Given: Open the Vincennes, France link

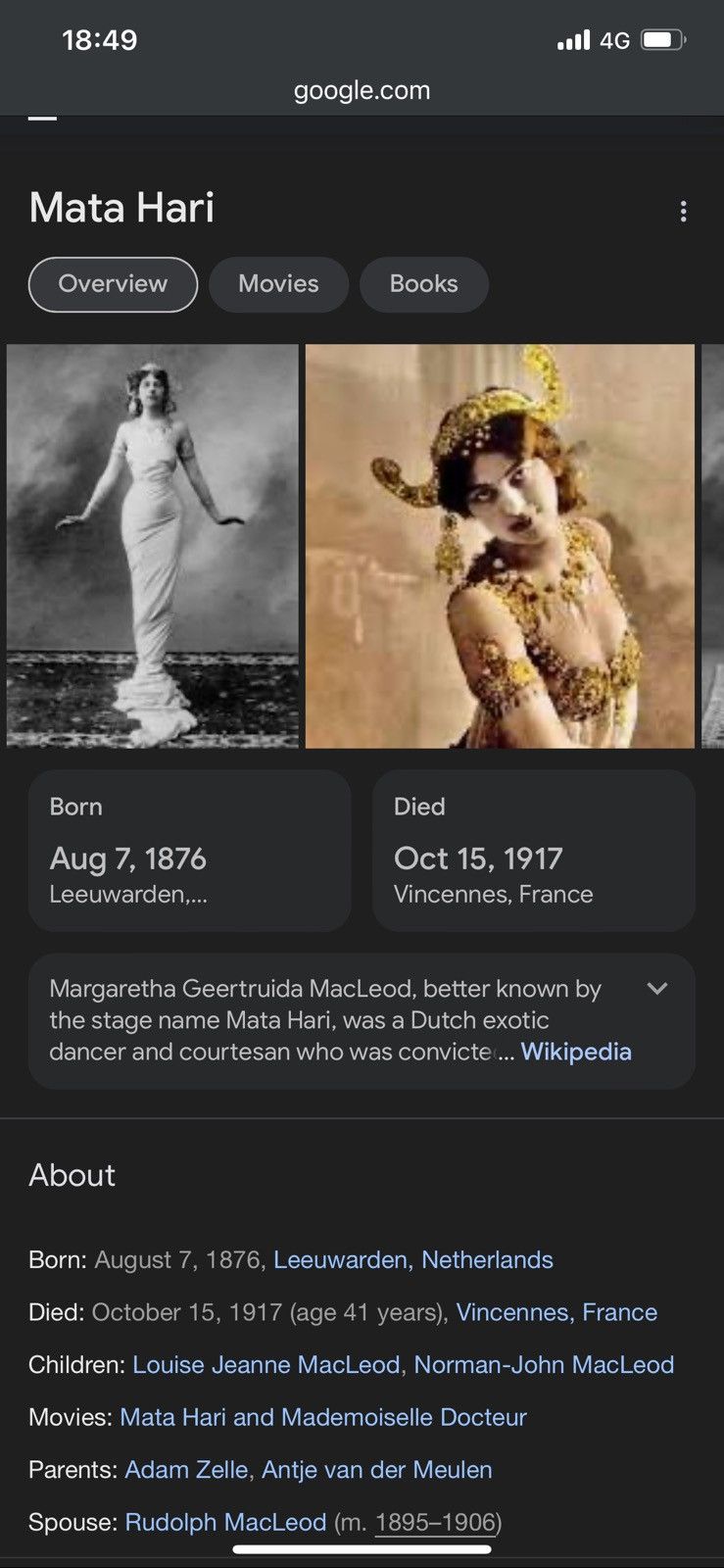Looking at the screenshot, I should 556,1312.
